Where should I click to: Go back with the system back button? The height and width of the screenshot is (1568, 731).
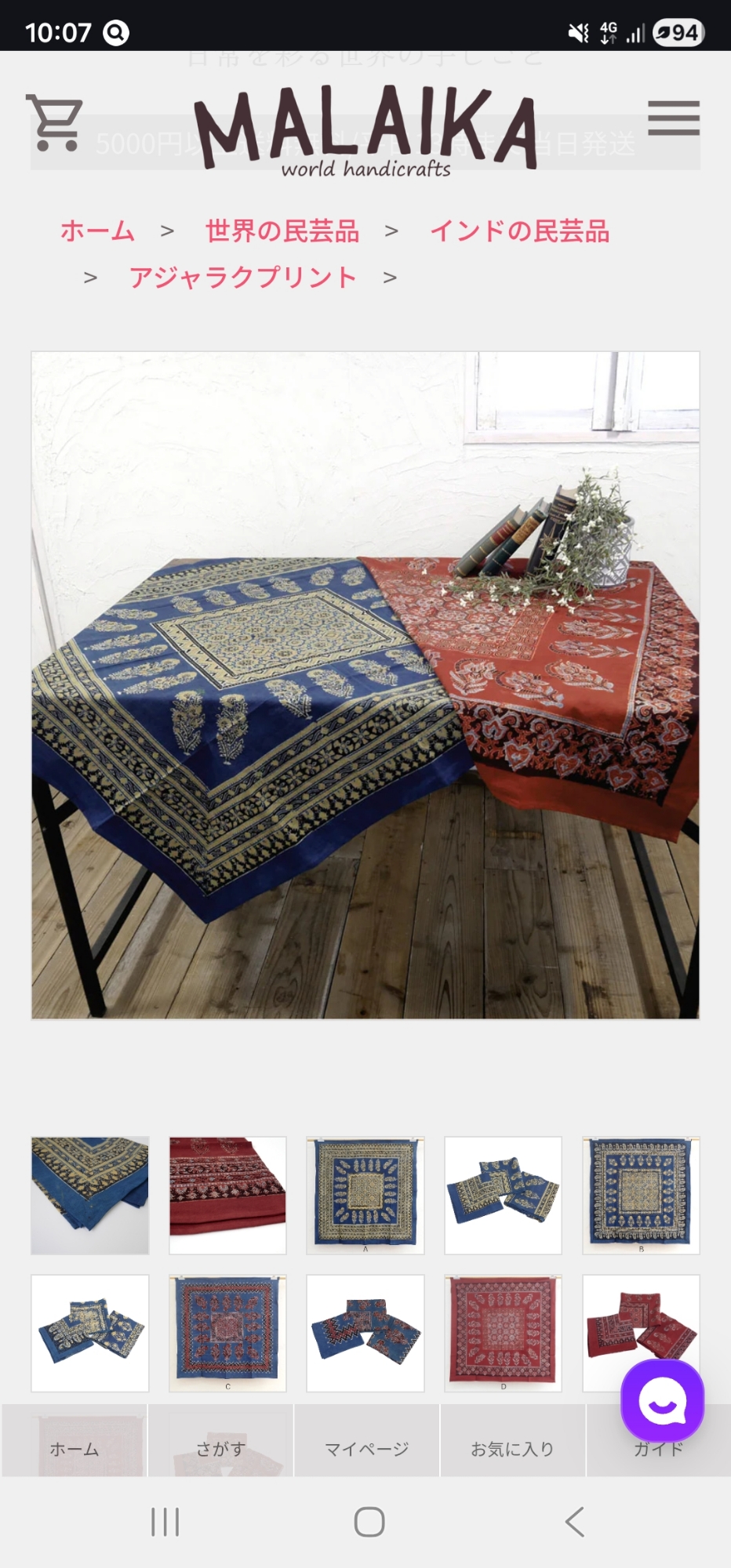[x=575, y=1522]
